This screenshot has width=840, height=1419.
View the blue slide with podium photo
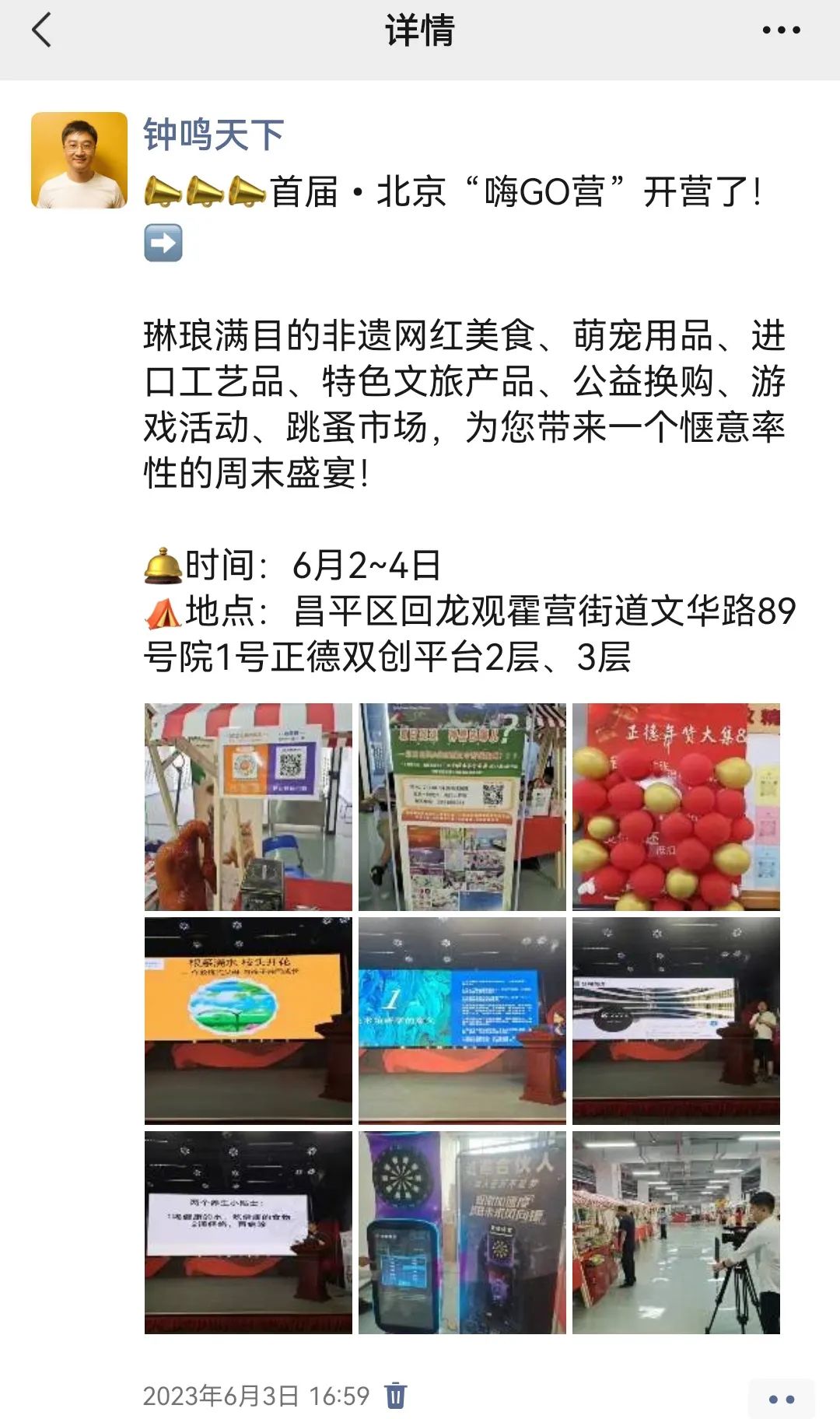point(462,1021)
